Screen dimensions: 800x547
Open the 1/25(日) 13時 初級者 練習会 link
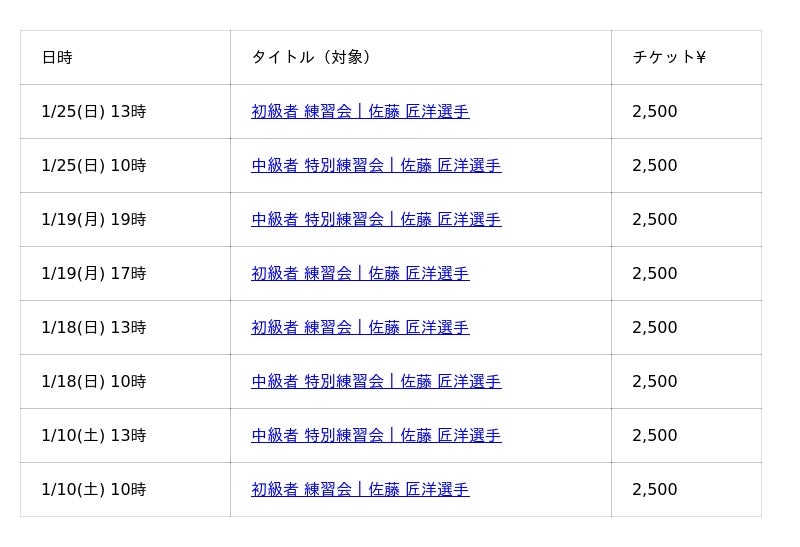click(360, 112)
